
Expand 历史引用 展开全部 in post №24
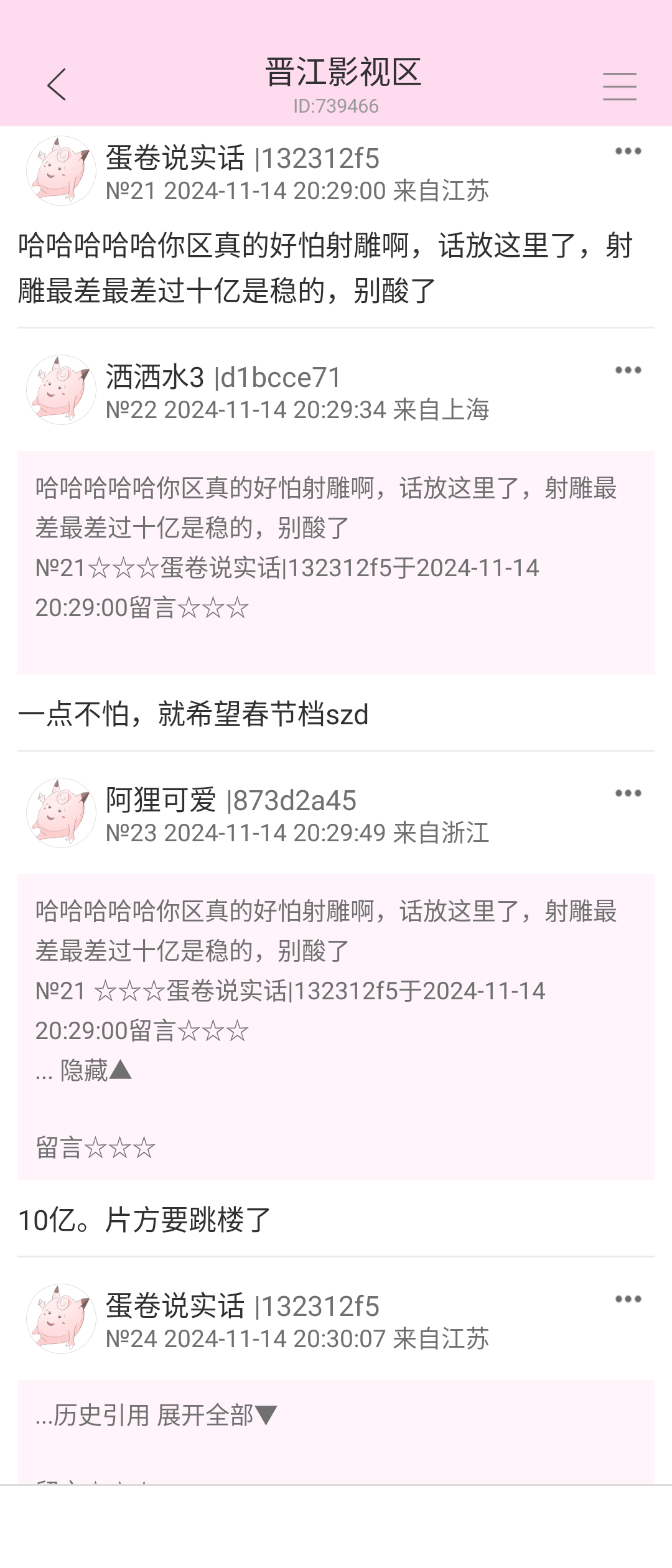[x=156, y=1416]
